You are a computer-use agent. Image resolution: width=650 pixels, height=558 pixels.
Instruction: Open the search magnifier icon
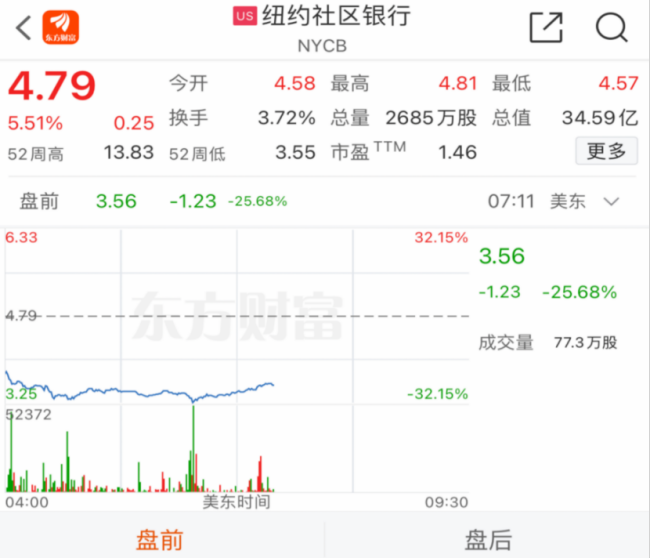pyautogui.click(x=610, y=28)
